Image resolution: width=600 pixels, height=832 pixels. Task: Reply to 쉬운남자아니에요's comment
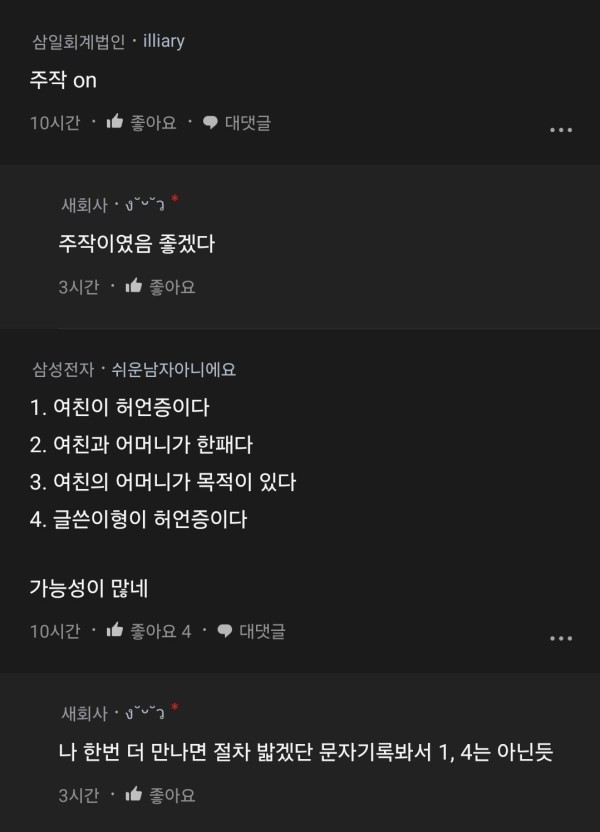tap(251, 631)
